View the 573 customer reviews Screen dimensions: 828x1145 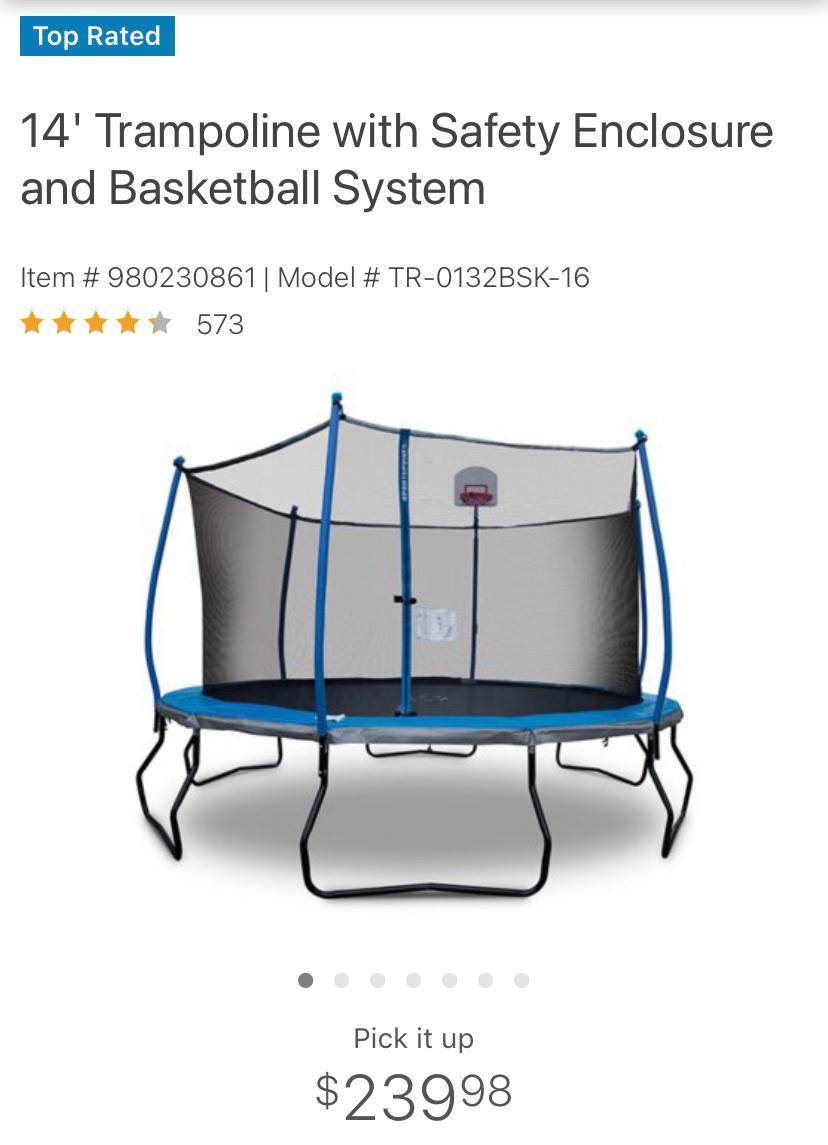tap(220, 324)
